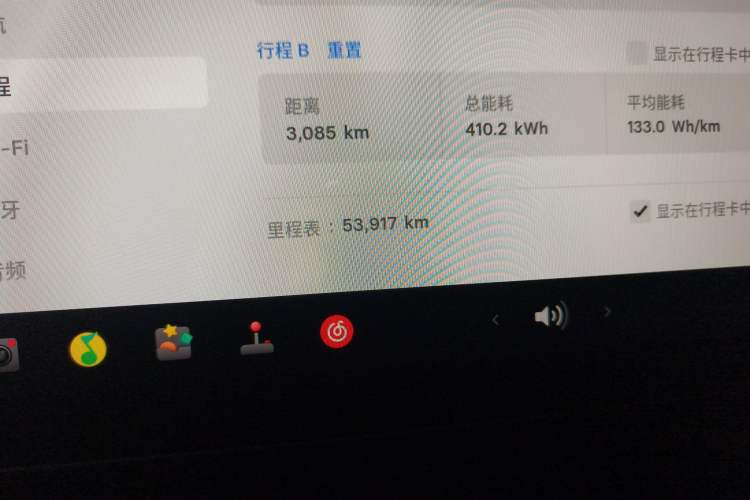The image size is (750, 500).
Task: Tap the speaker volume icon
Action: click(550, 316)
